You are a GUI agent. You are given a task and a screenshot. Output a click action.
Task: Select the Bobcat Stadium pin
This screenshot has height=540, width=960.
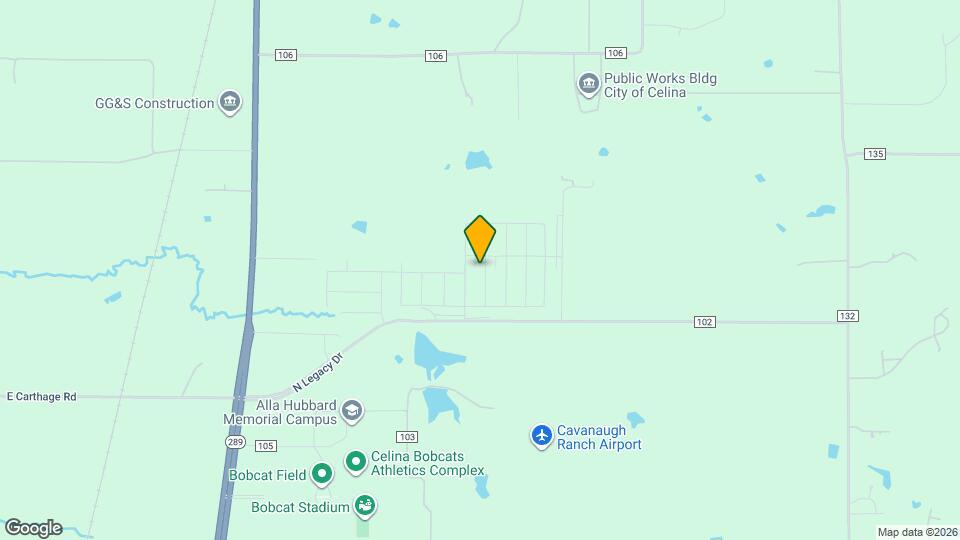pyautogui.click(x=366, y=506)
